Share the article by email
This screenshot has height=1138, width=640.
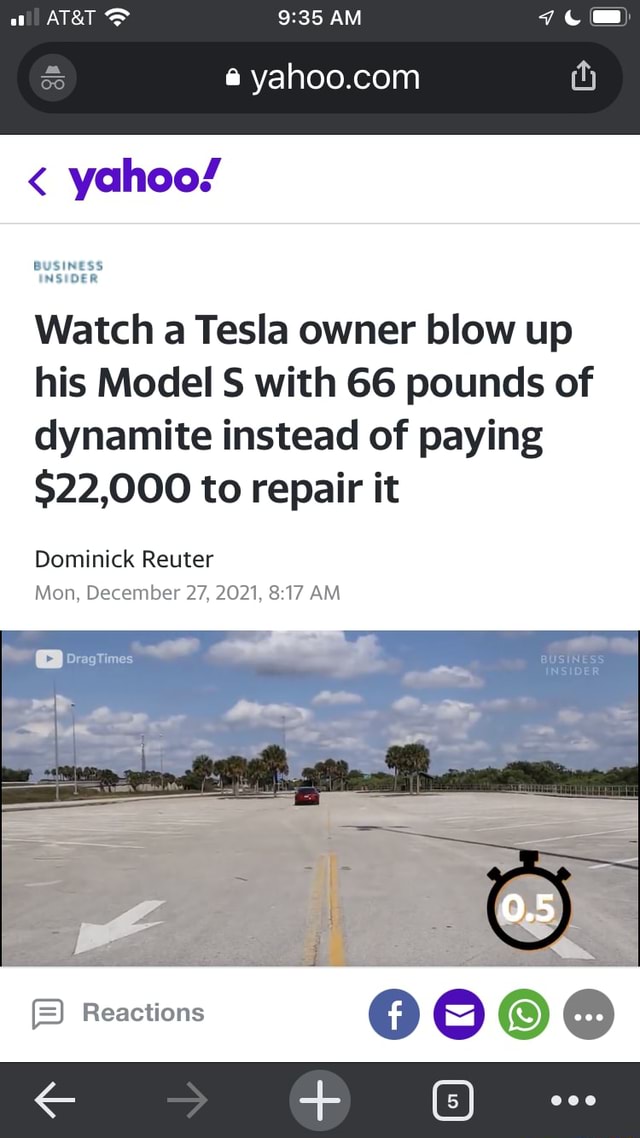(459, 1014)
